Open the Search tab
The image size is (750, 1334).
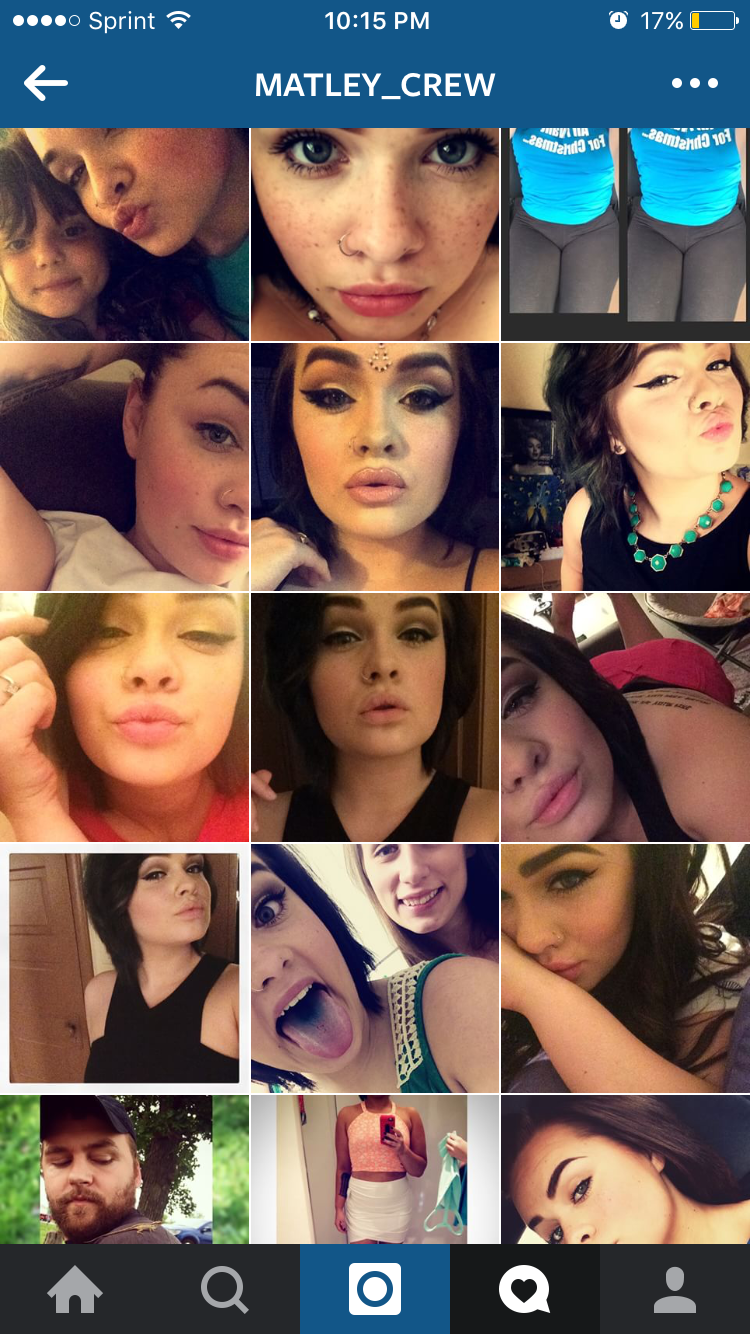225,1290
